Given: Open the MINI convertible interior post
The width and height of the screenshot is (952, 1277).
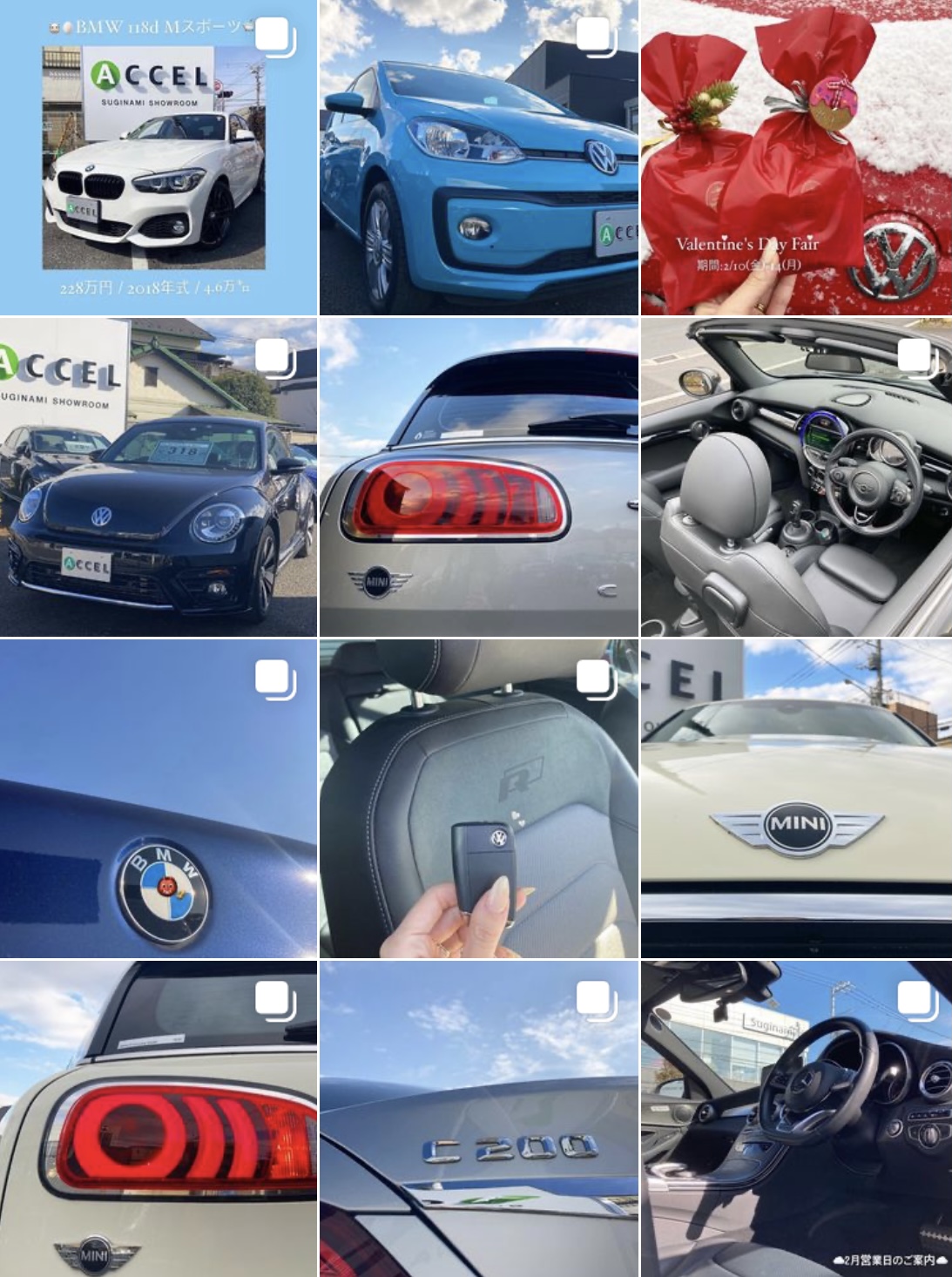Looking at the screenshot, I should pos(796,476).
